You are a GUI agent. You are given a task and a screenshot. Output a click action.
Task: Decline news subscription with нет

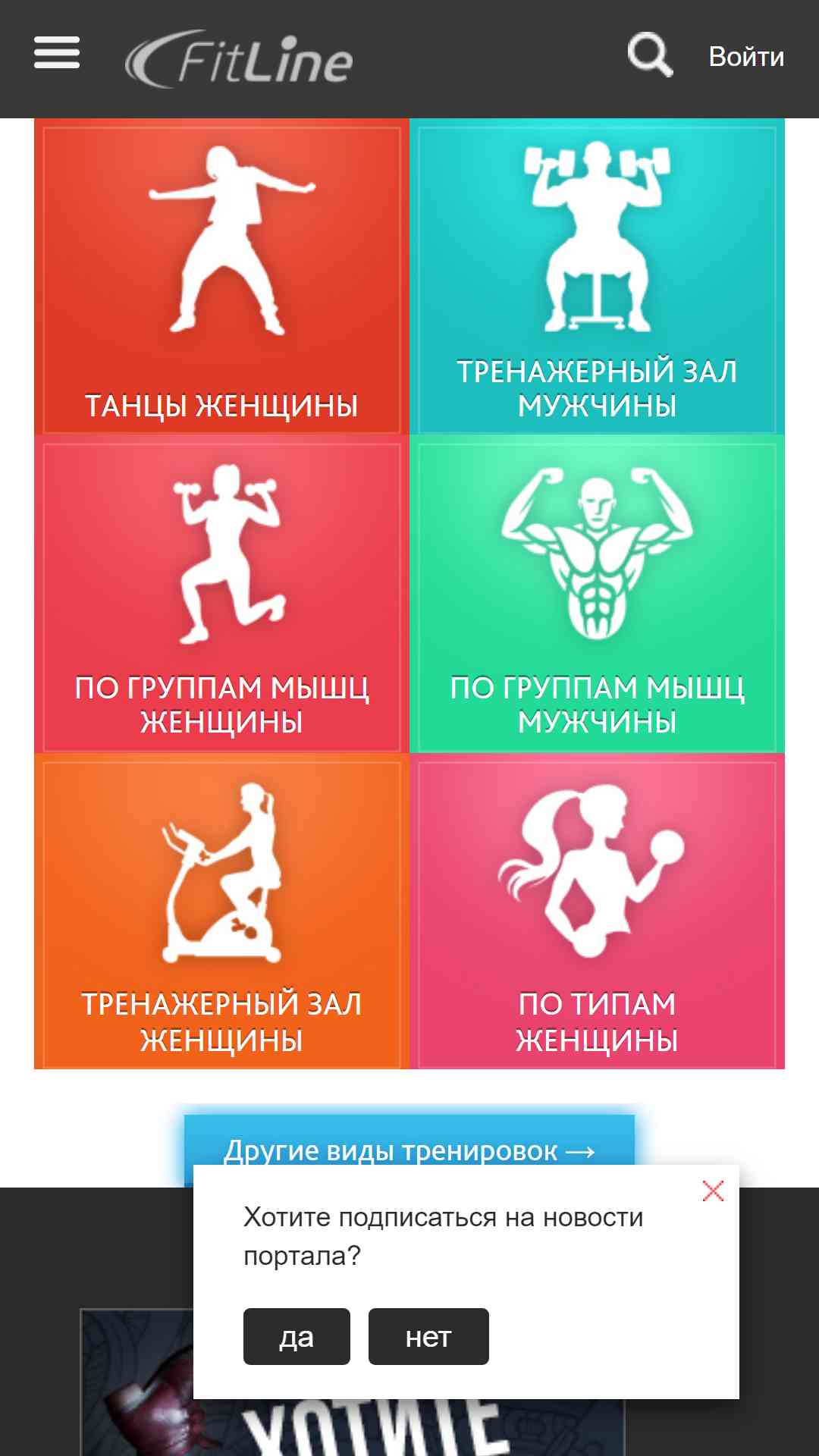[428, 1336]
